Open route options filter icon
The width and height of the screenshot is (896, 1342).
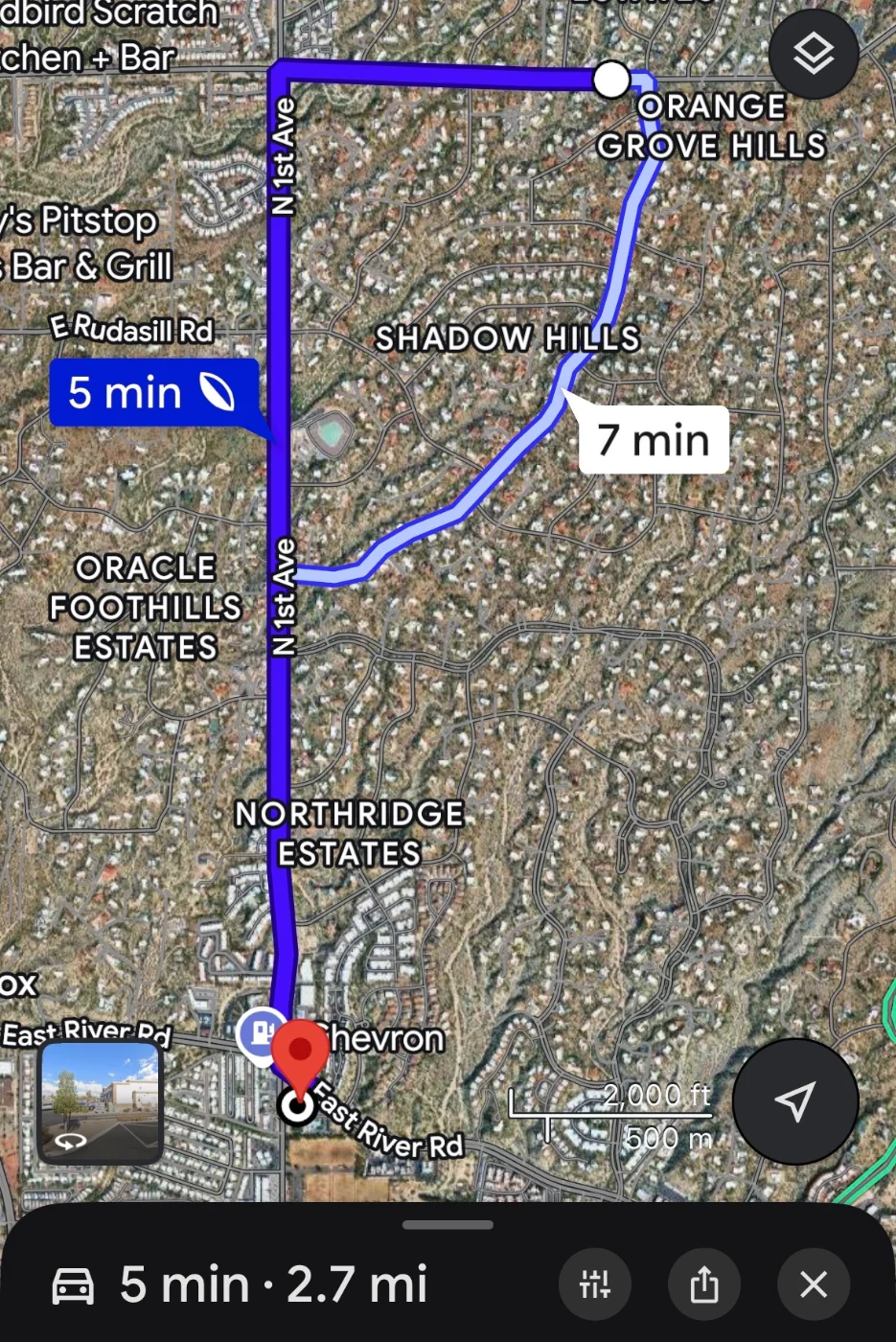[594, 1284]
